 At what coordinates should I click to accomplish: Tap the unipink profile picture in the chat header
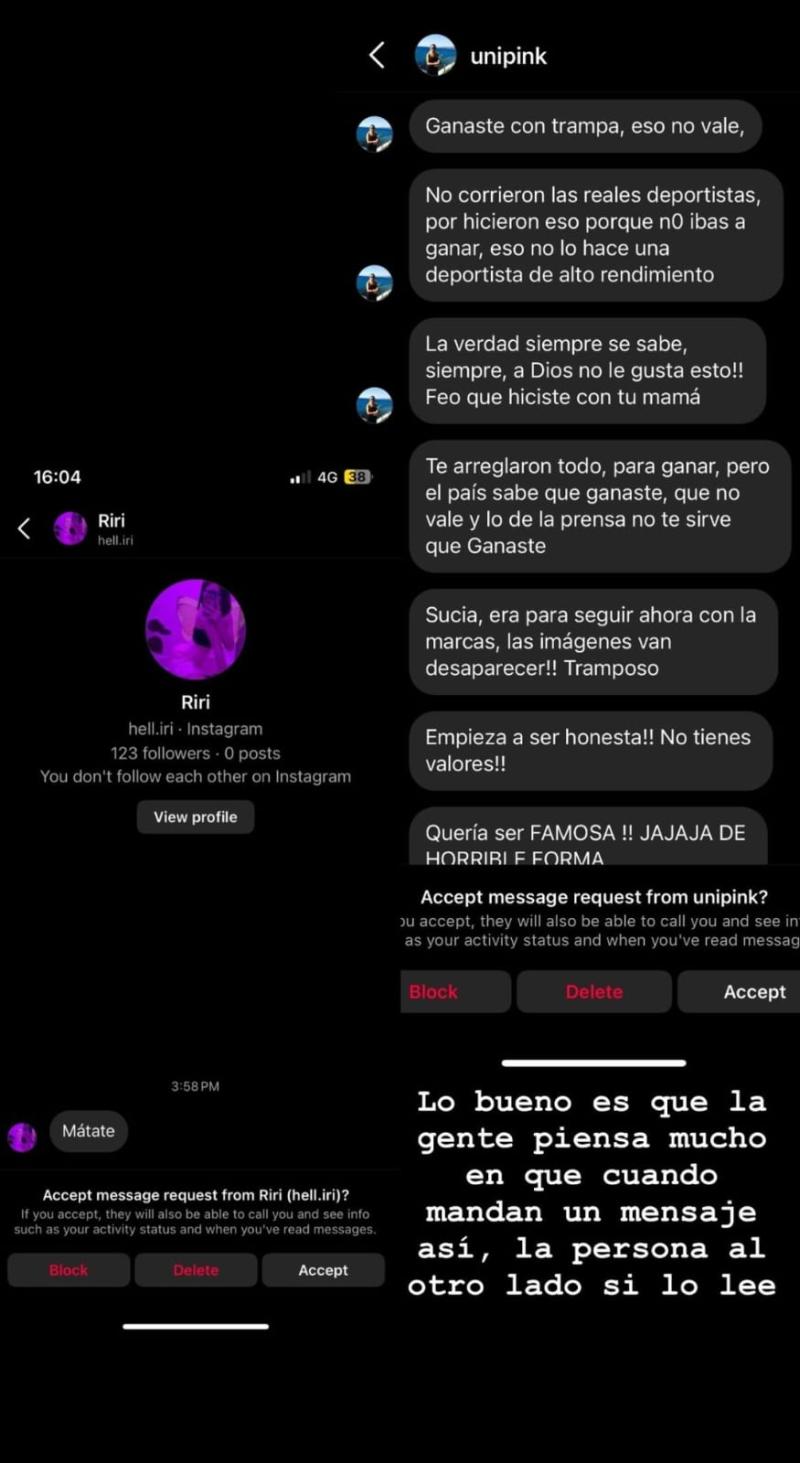435,55
